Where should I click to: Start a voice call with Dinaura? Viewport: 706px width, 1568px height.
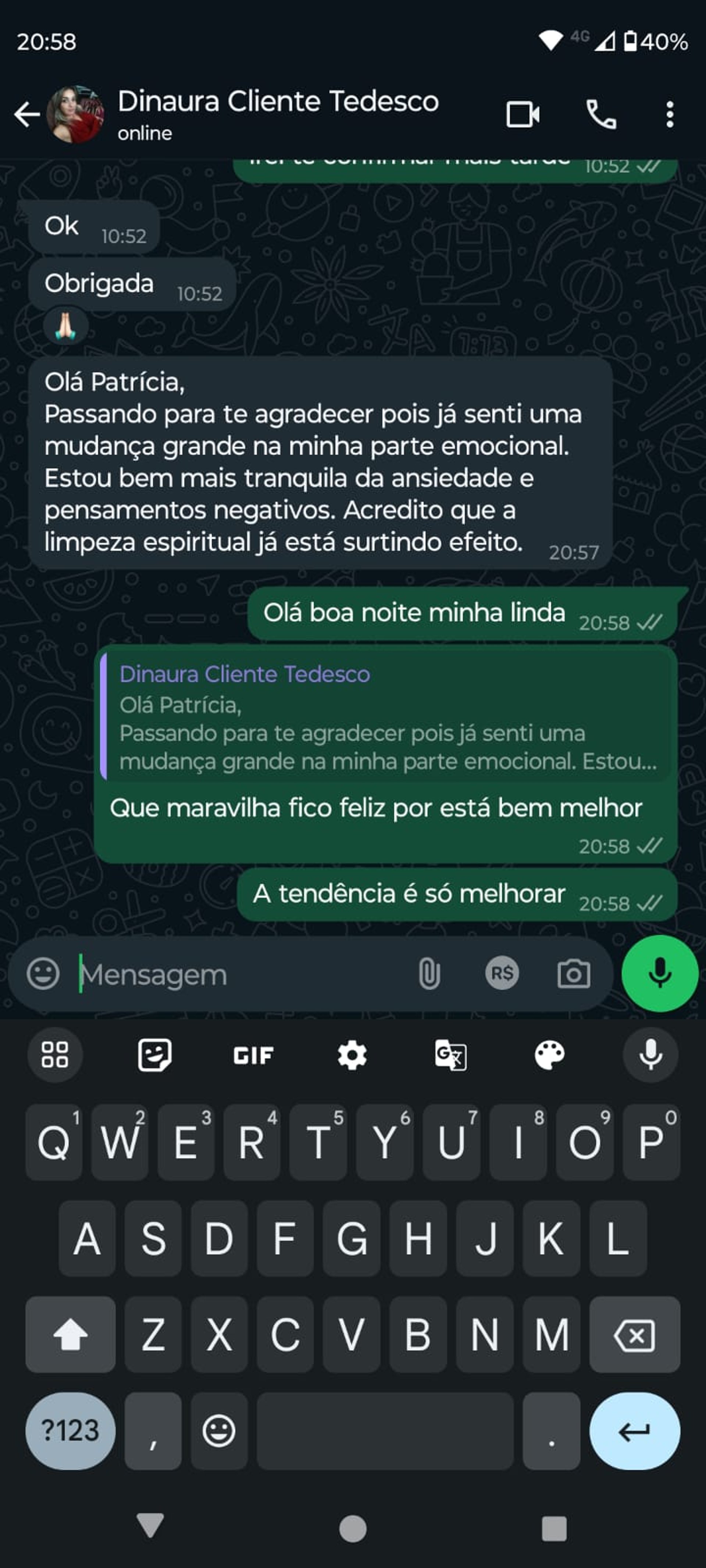pyautogui.click(x=600, y=114)
